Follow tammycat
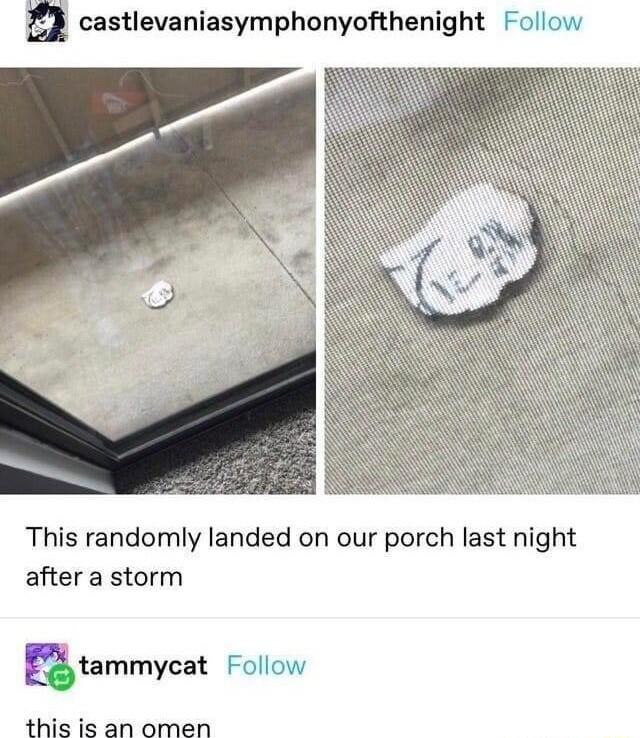 click(x=266, y=666)
